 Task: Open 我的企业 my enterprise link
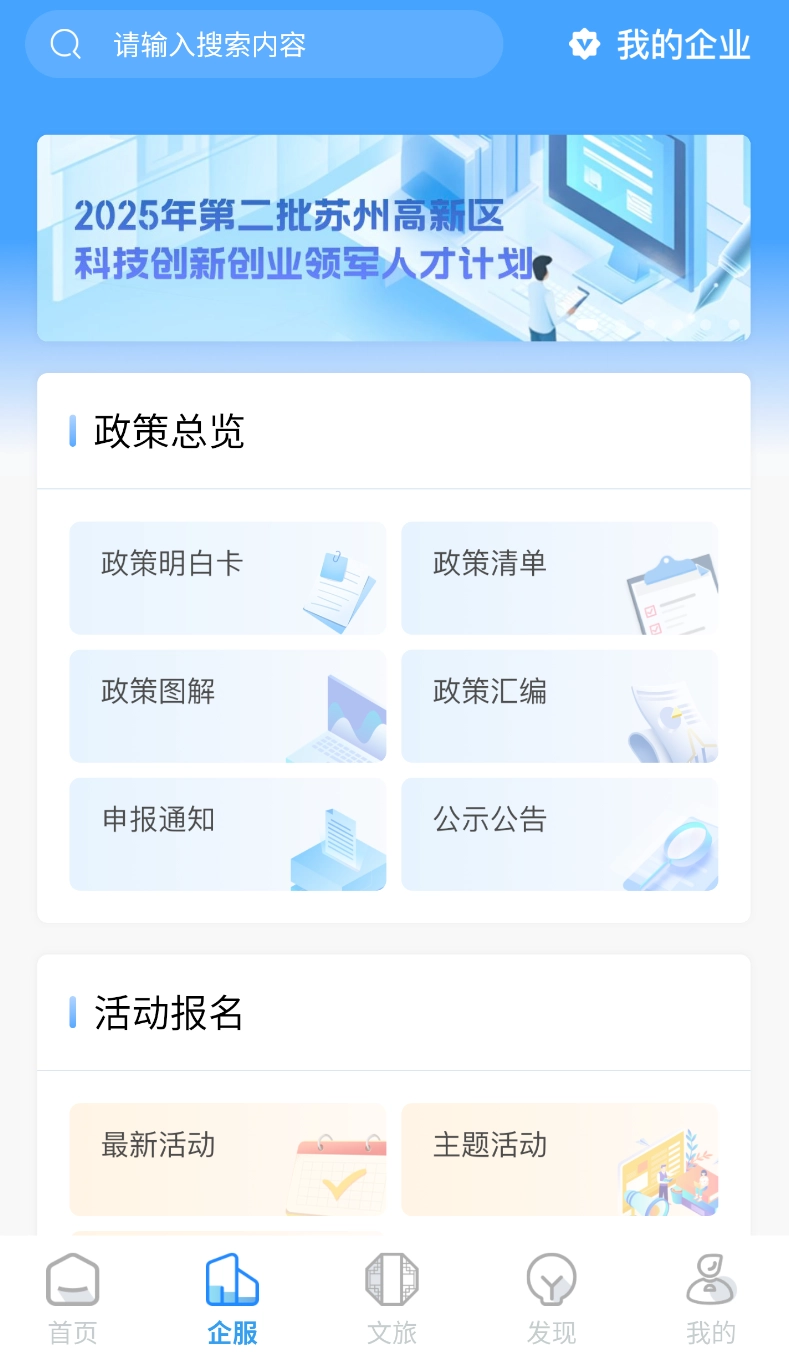point(682,44)
